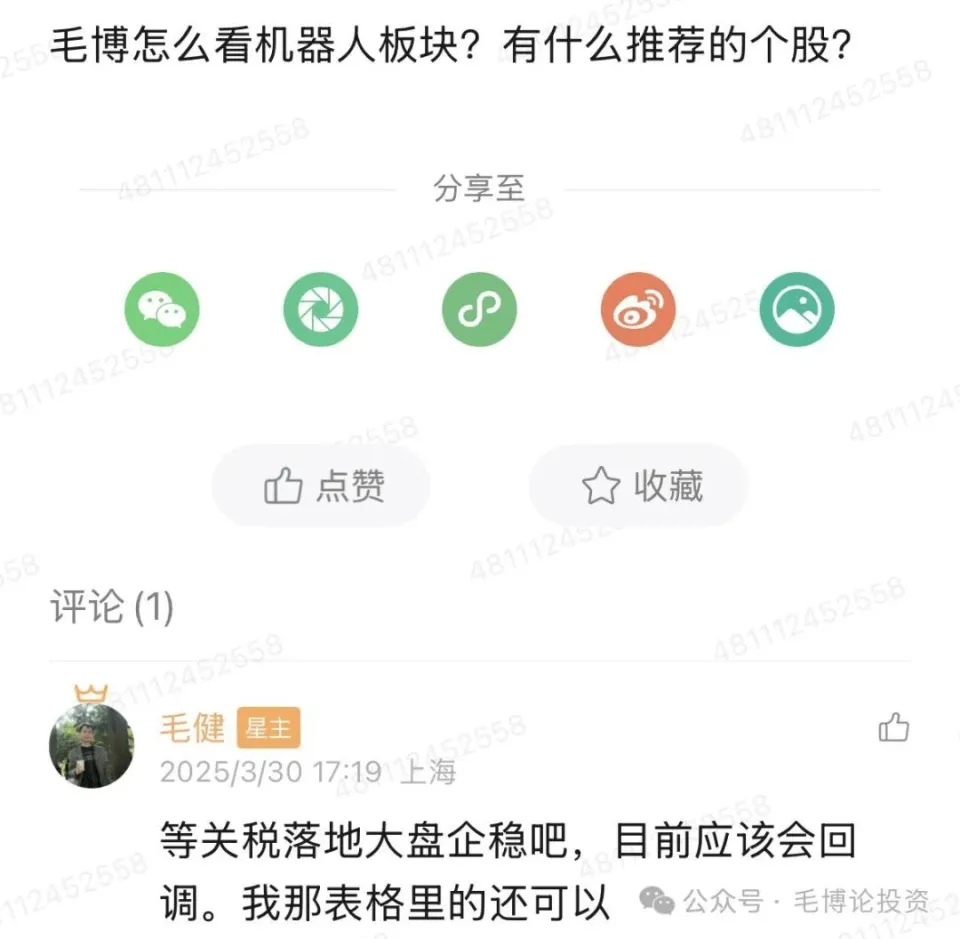Image resolution: width=960 pixels, height=939 pixels.
Task: Like 毛健's comment
Action: coord(893,728)
